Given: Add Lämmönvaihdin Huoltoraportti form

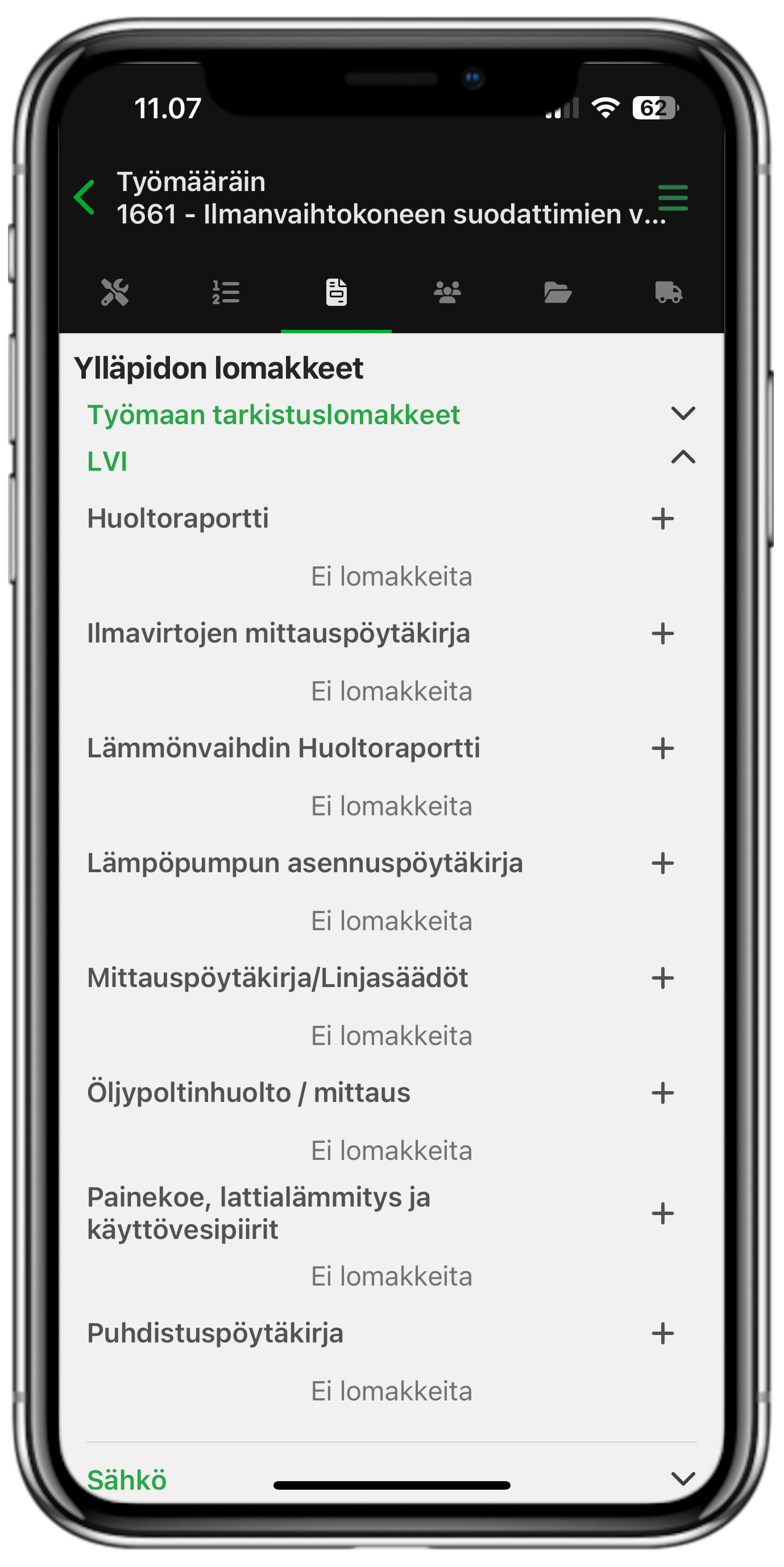Looking at the screenshot, I should (662, 749).
